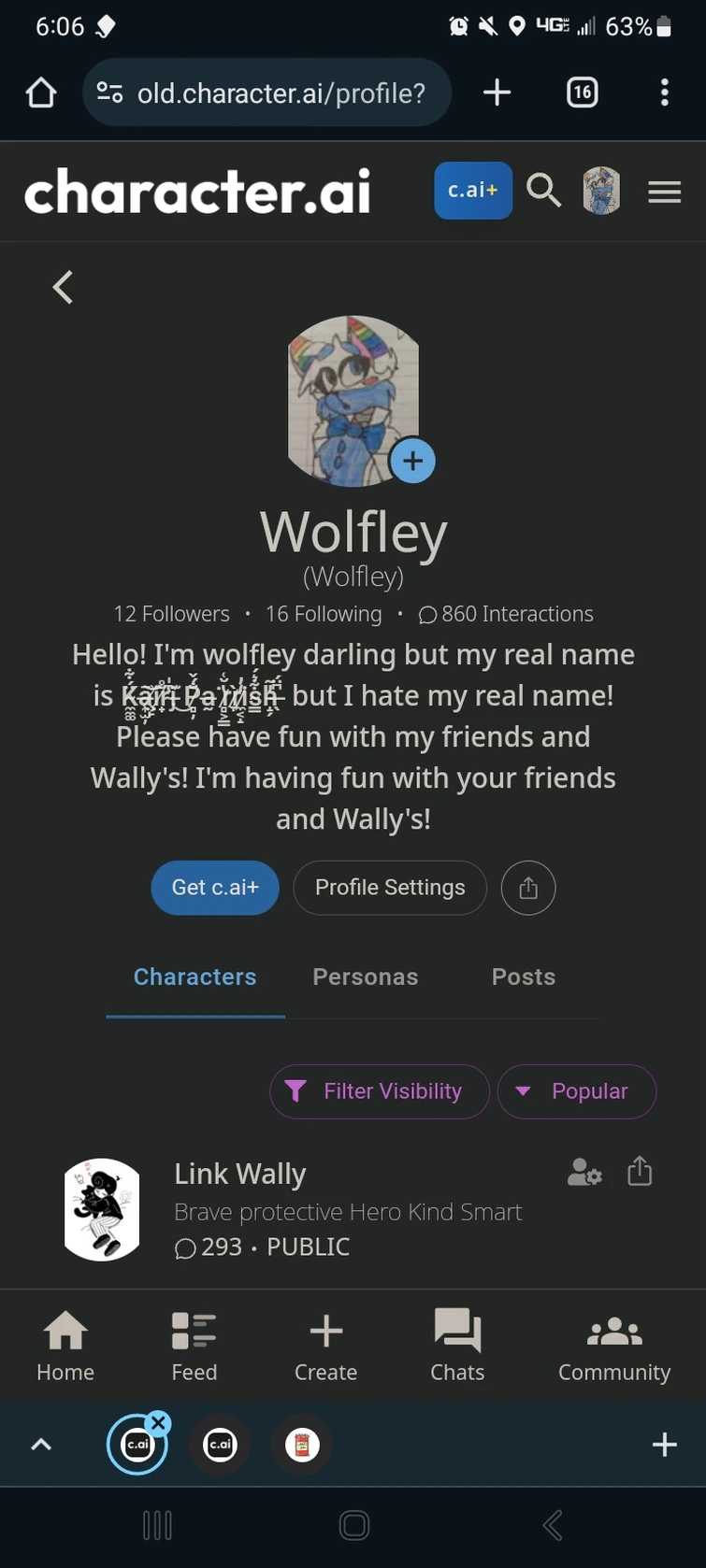The width and height of the screenshot is (706, 1568).
Task: Open the hamburger menu next to search
Action: coord(664,191)
